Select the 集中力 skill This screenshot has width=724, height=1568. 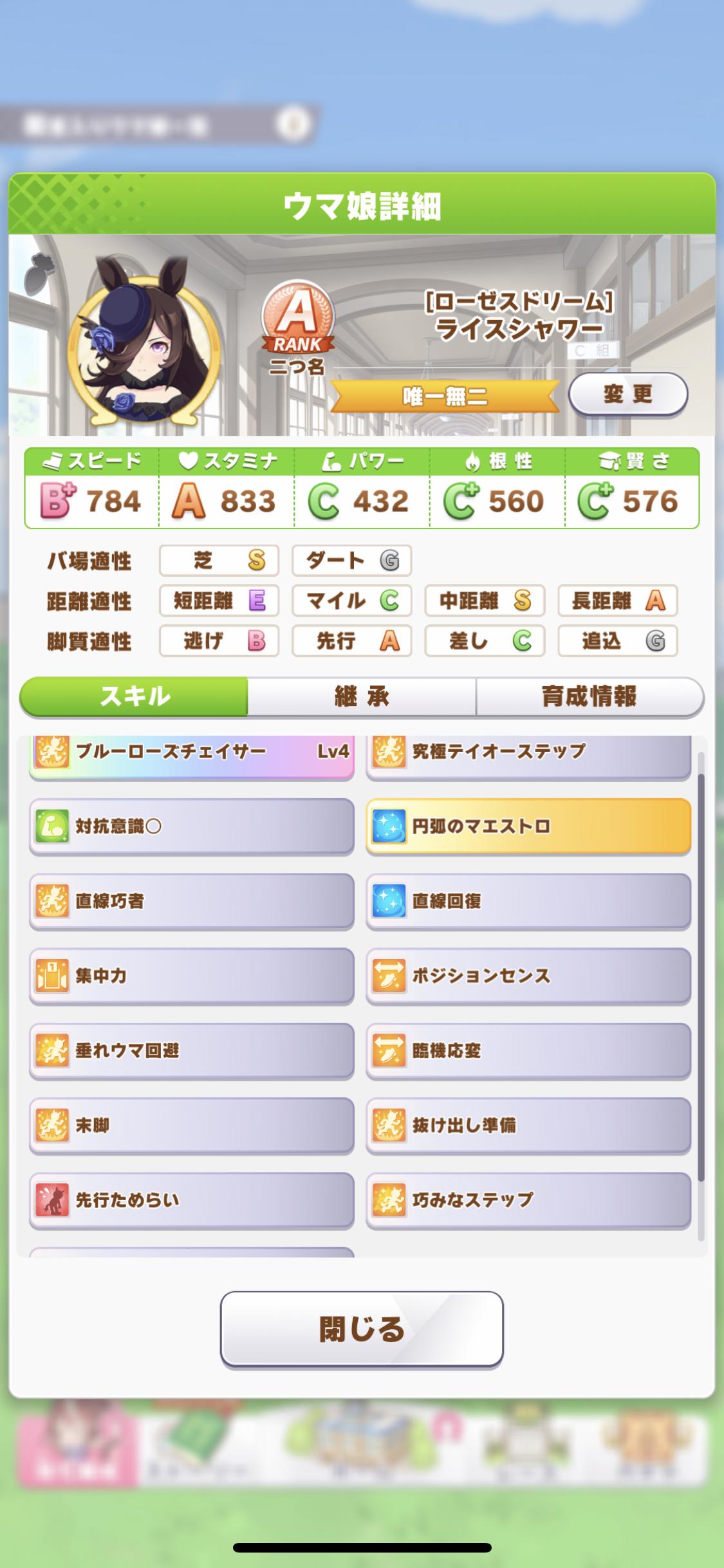191,976
